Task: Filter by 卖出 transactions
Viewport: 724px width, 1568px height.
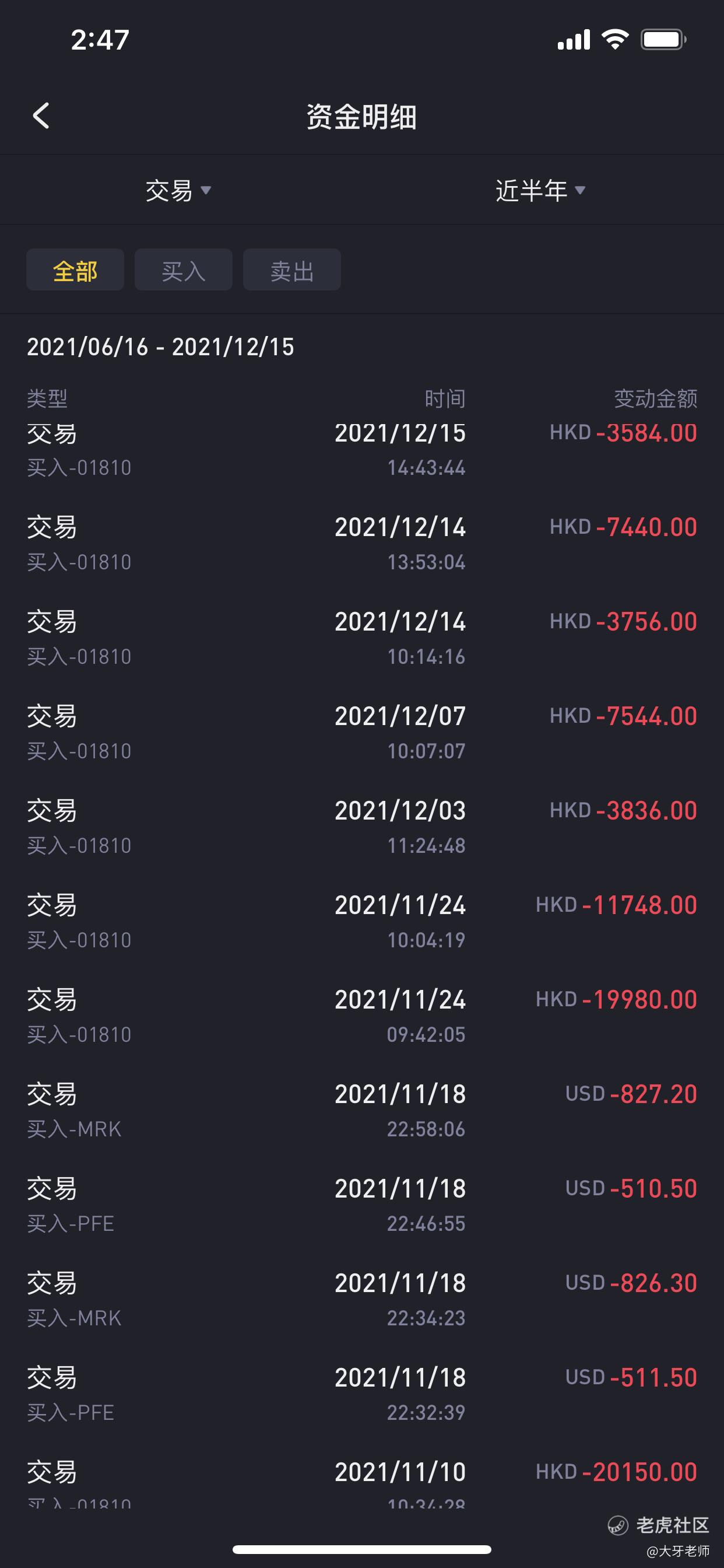Action: [292, 269]
